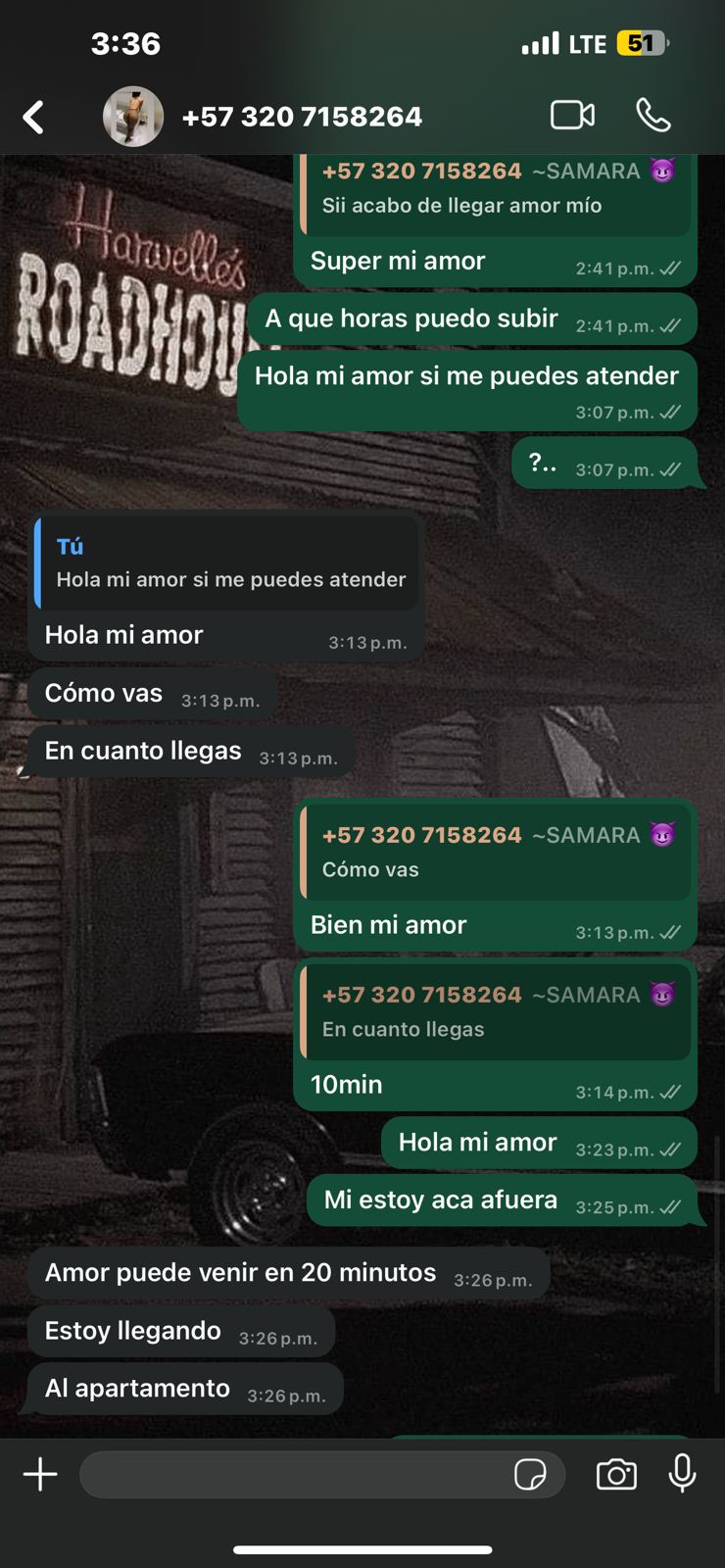Open the contact's profile photo
The image size is (725, 1568).
pyautogui.click(x=133, y=117)
